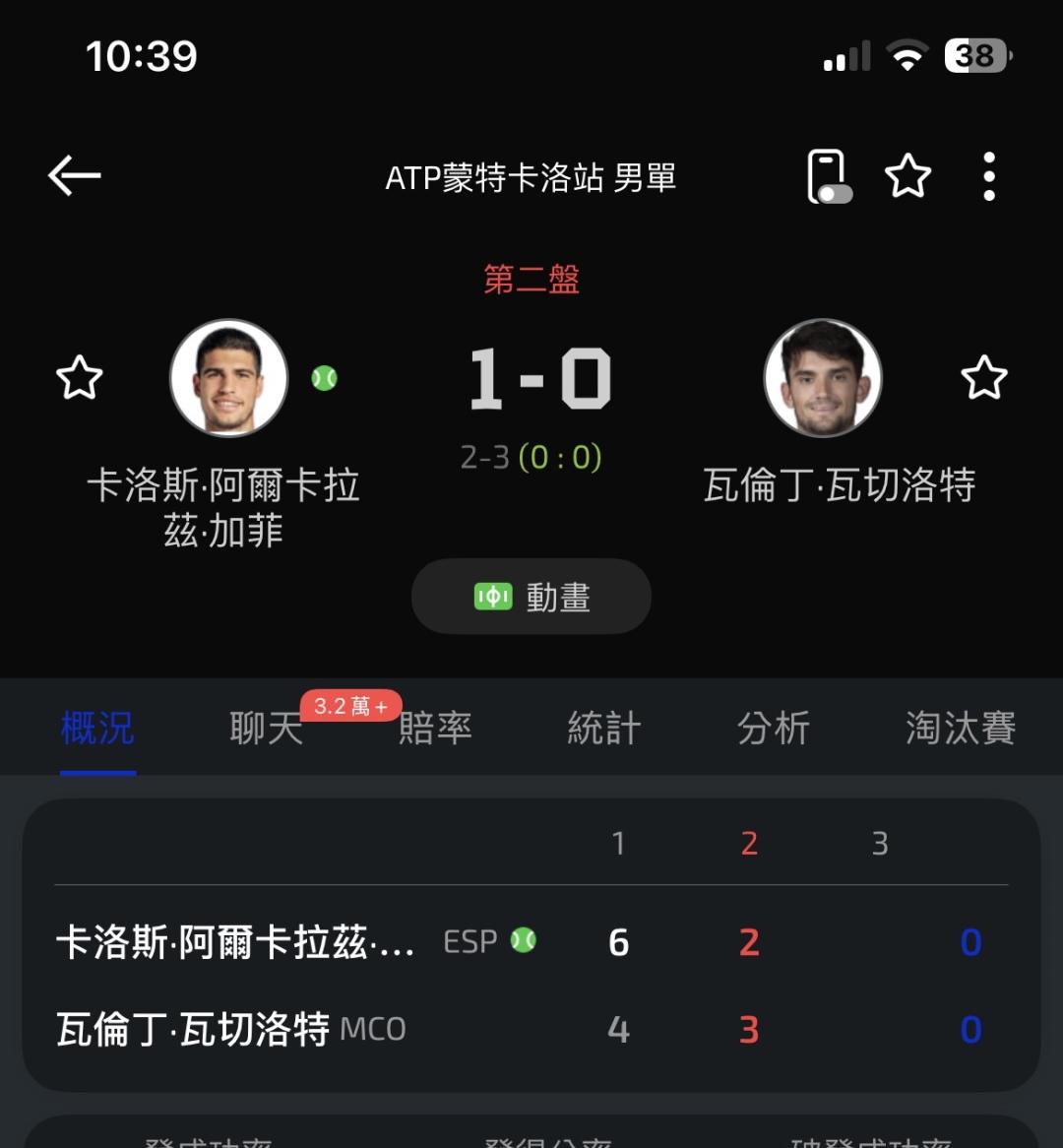Open 卡洛斯·阿爾卡拉茲·加菲 player profile photo
1063x1148 pixels.
(x=229, y=378)
